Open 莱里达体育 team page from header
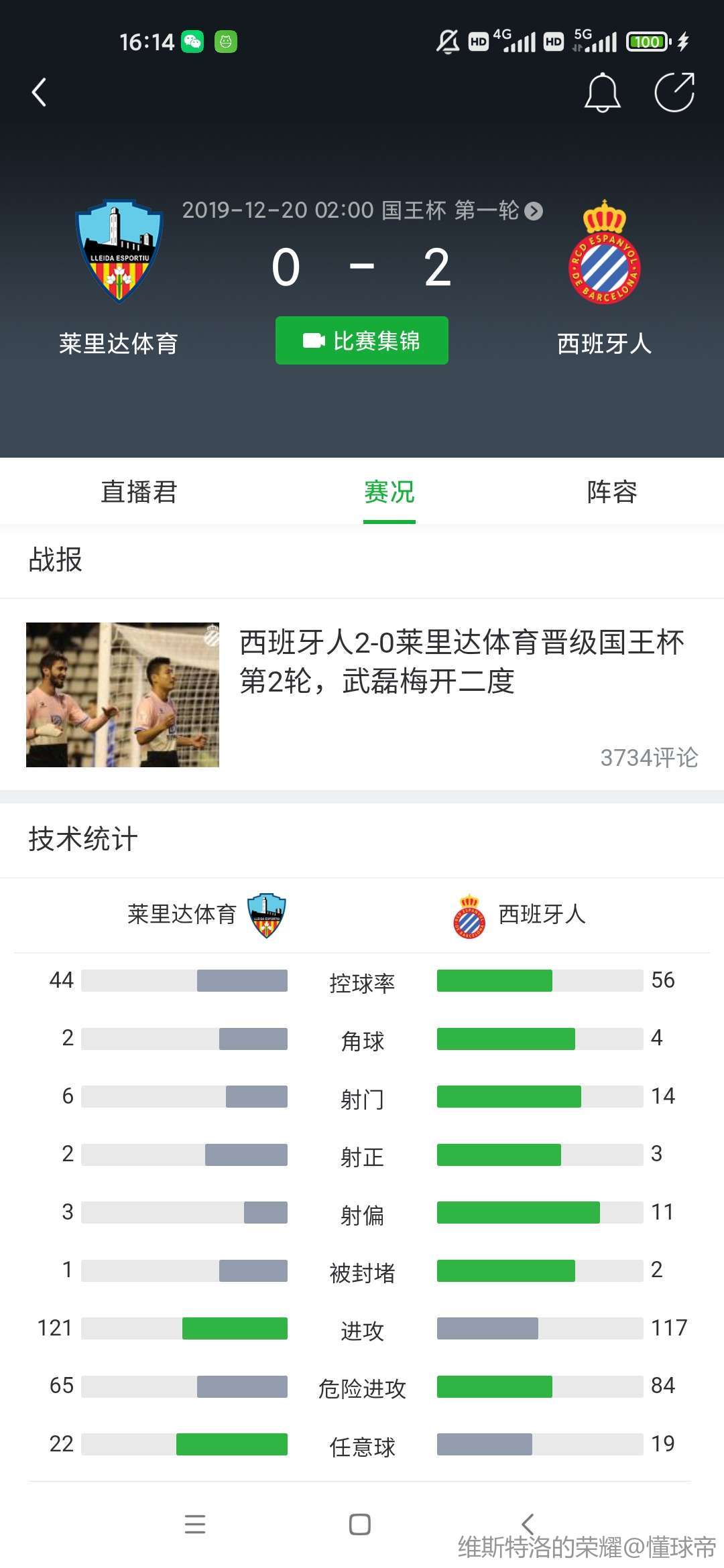This screenshot has height=1568, width=724. click(119, 252)
